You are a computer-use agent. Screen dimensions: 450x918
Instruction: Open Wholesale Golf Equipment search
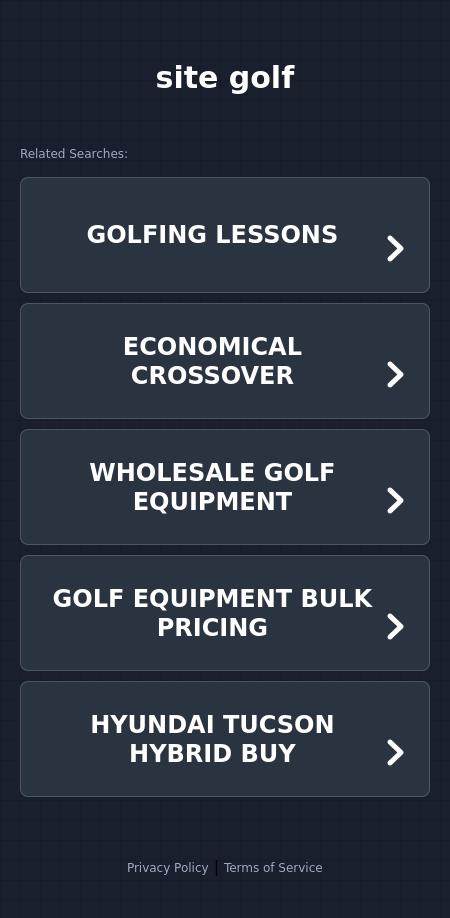225,487
